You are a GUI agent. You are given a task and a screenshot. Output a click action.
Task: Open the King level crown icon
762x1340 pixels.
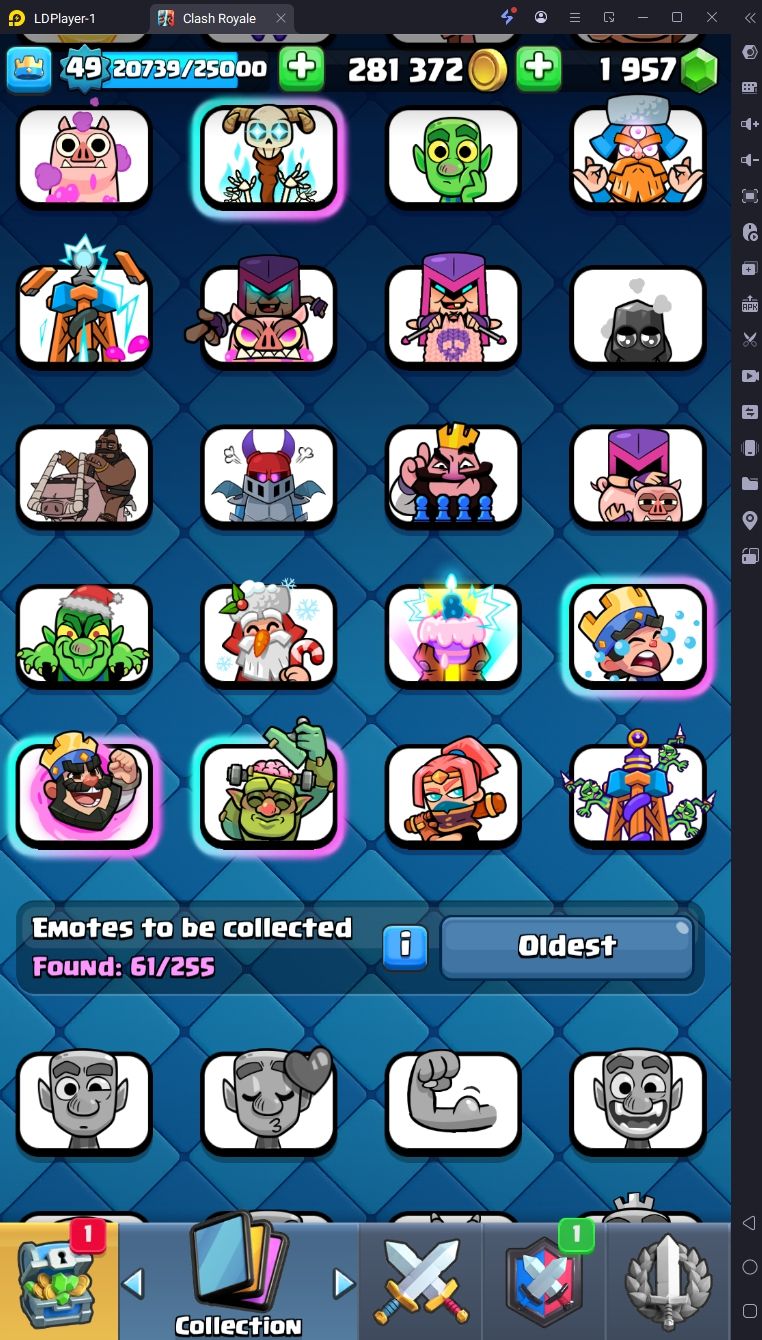coord(28,69)
